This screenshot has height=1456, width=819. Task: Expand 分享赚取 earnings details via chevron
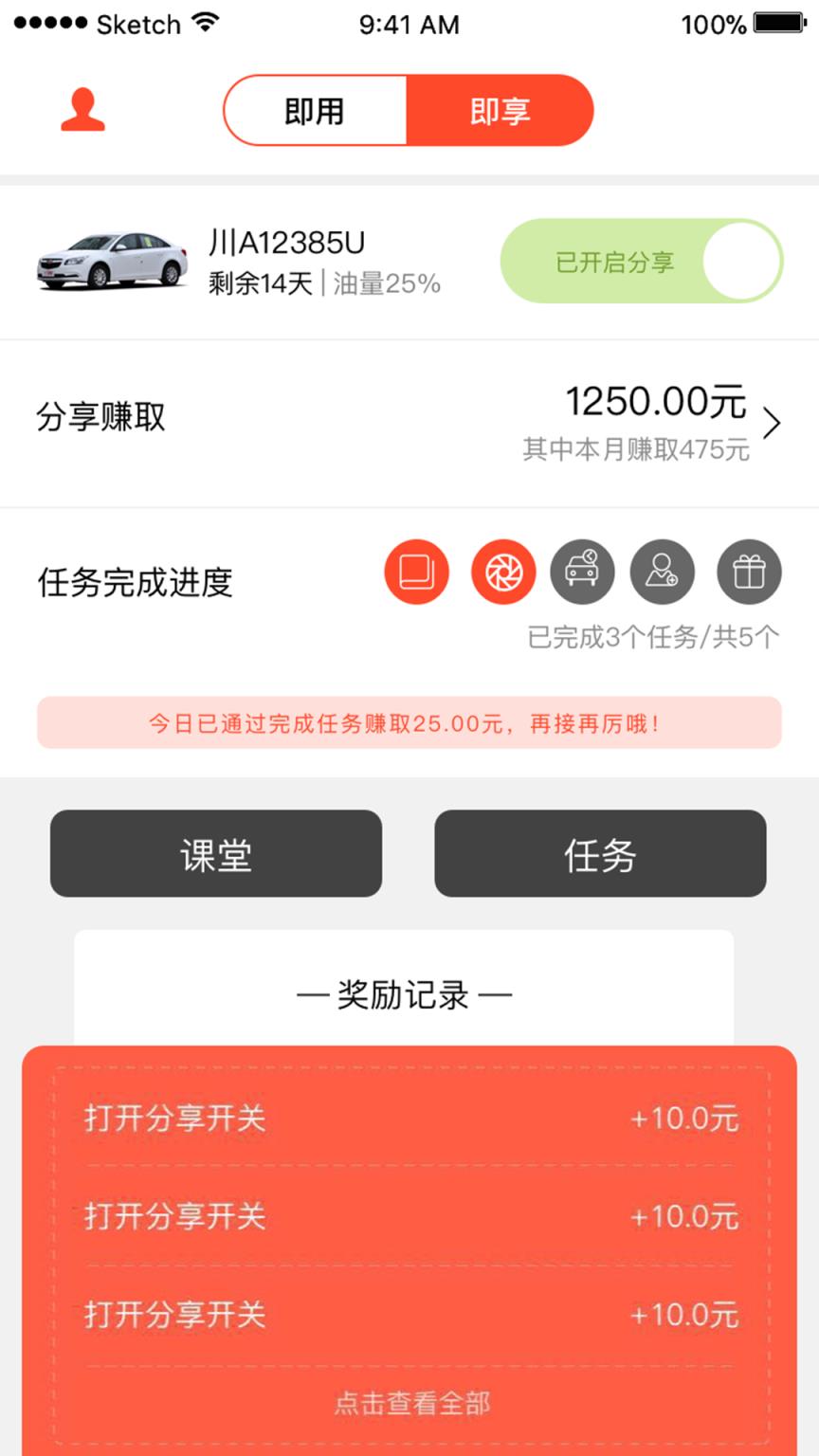(772, 423)
